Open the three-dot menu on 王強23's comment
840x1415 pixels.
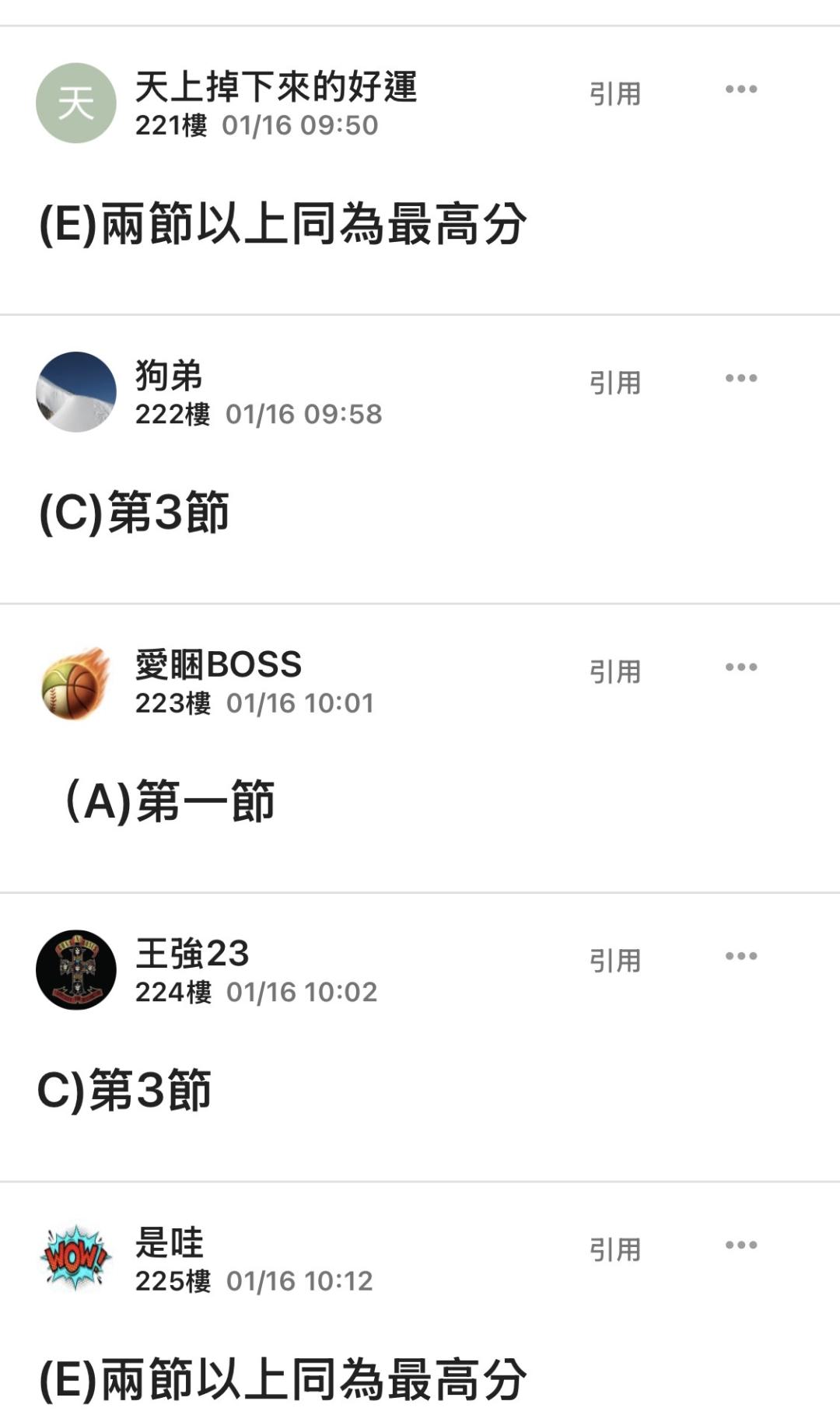pos(740,957)
